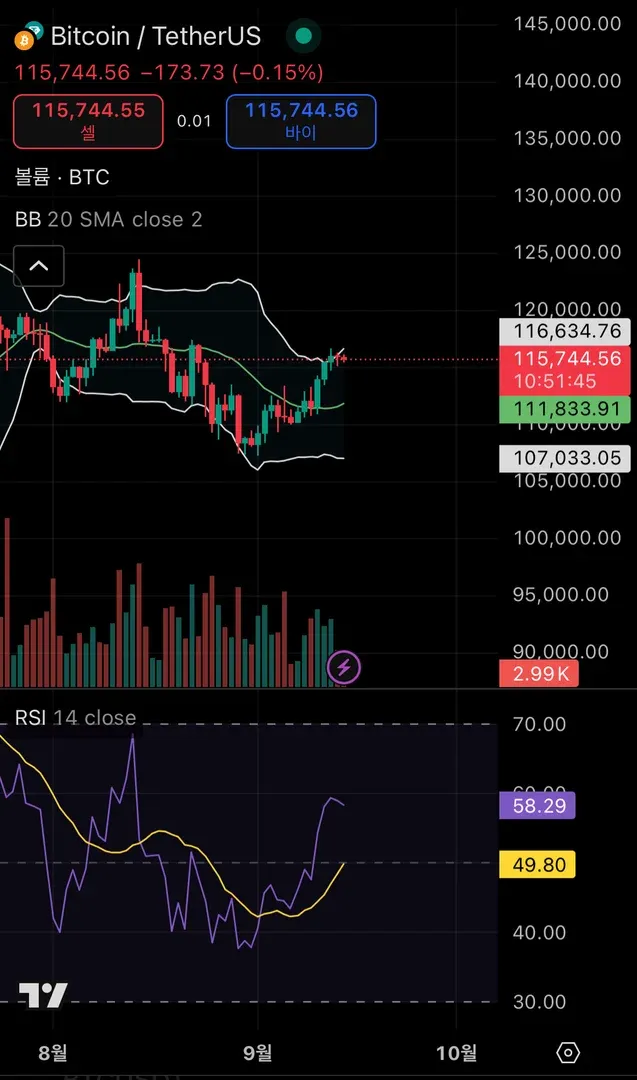Open the Bitcoin / TetherUS symbol title
637x1080 pixels.
155,37
